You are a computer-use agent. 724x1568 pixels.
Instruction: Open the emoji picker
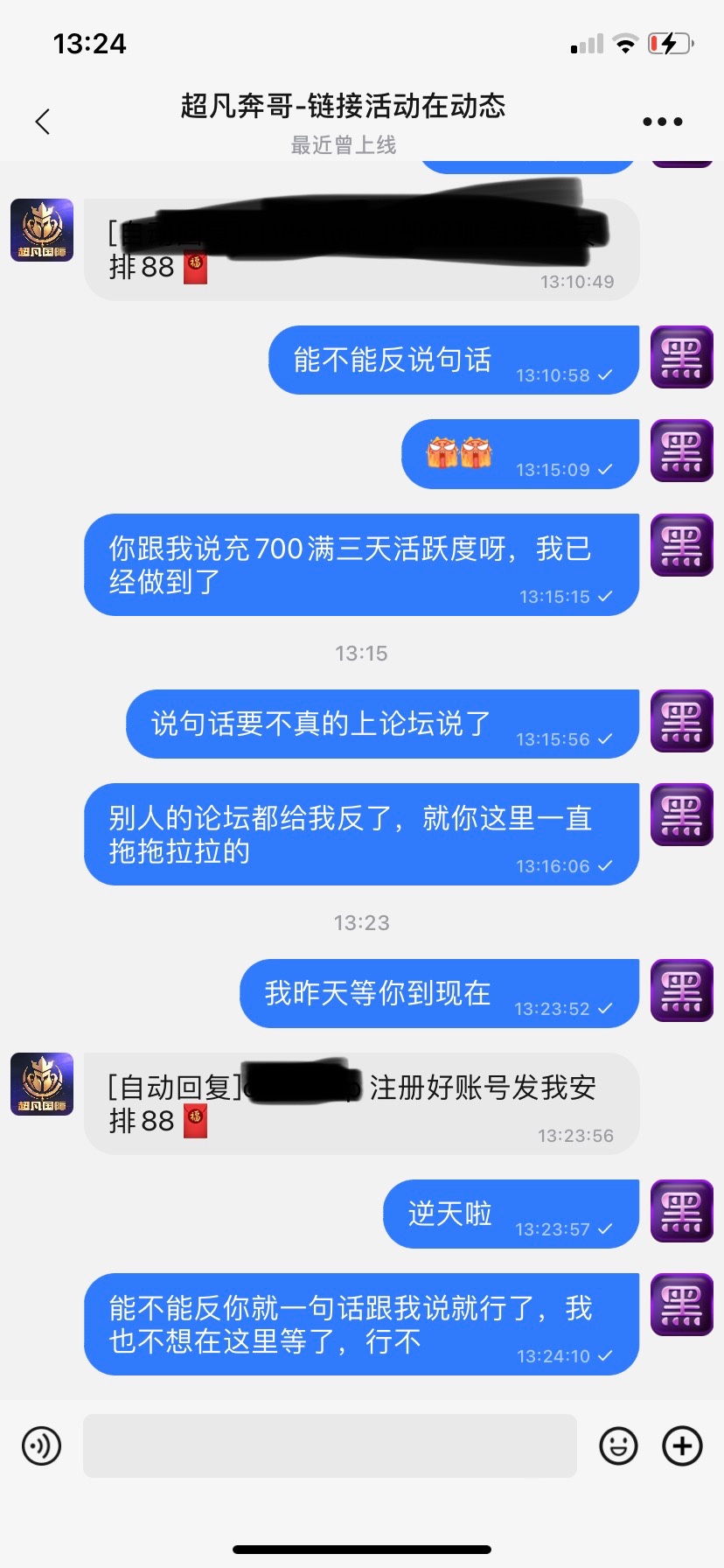point(618,1445)
